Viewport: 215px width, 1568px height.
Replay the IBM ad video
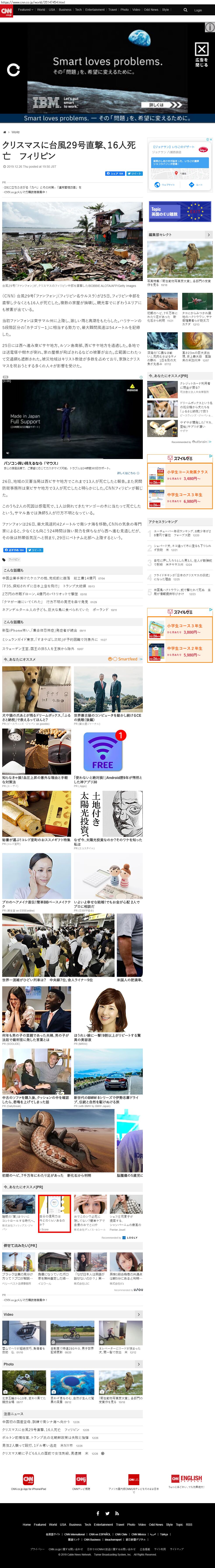click(13, 70)
